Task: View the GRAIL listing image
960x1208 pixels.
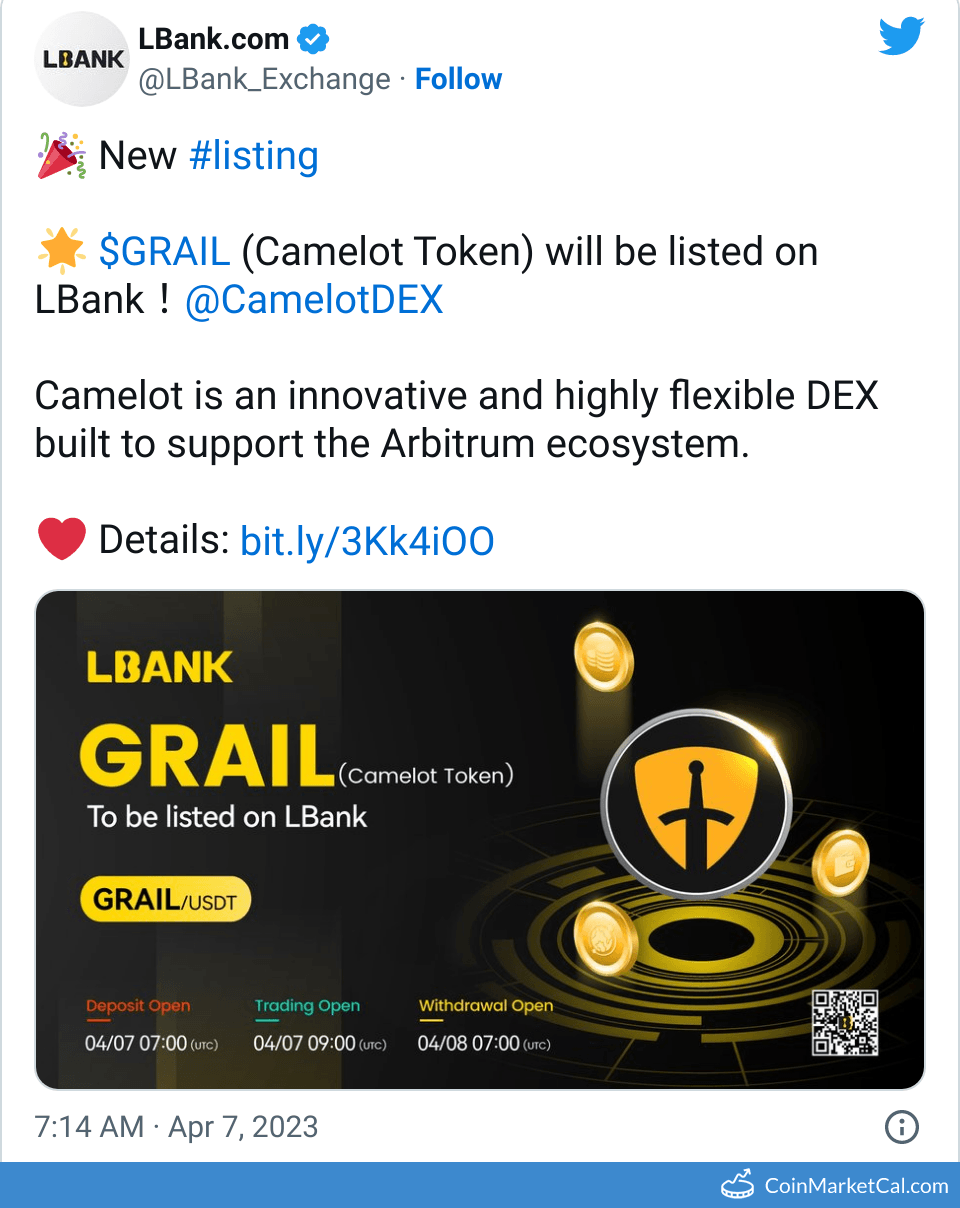Action: coord(479,839)
